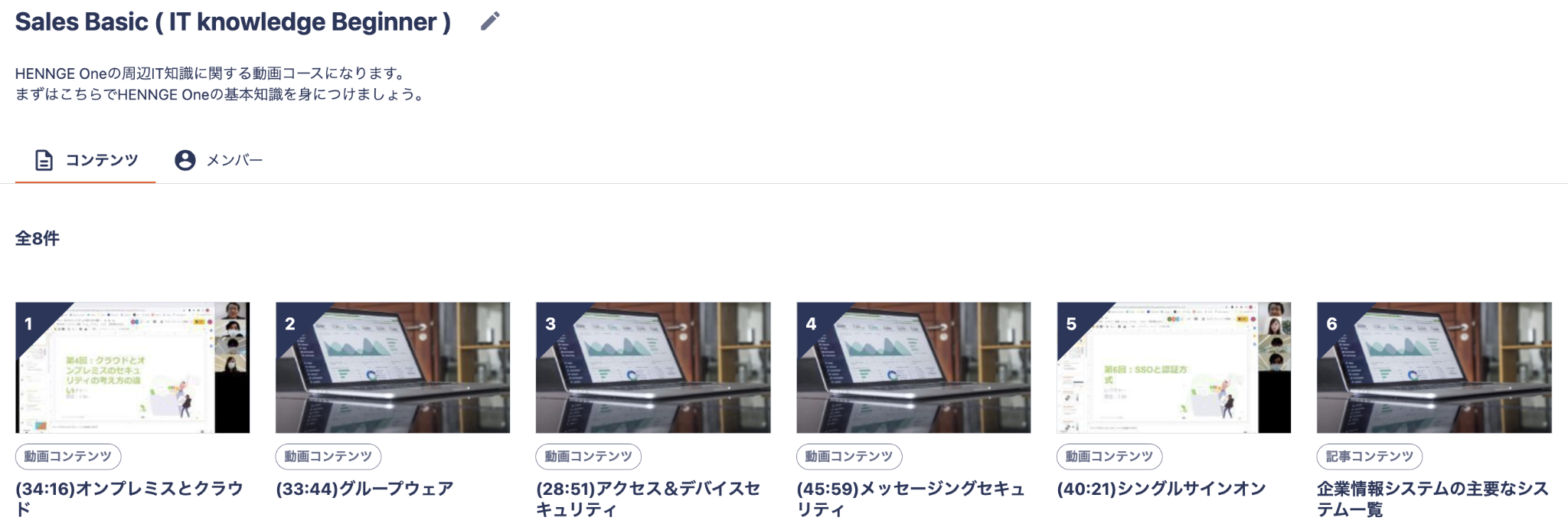Play (28:51)アクセス&デバイスセキュリティ
This screenshot has height=524, width=1568.
tap(653, 368)
